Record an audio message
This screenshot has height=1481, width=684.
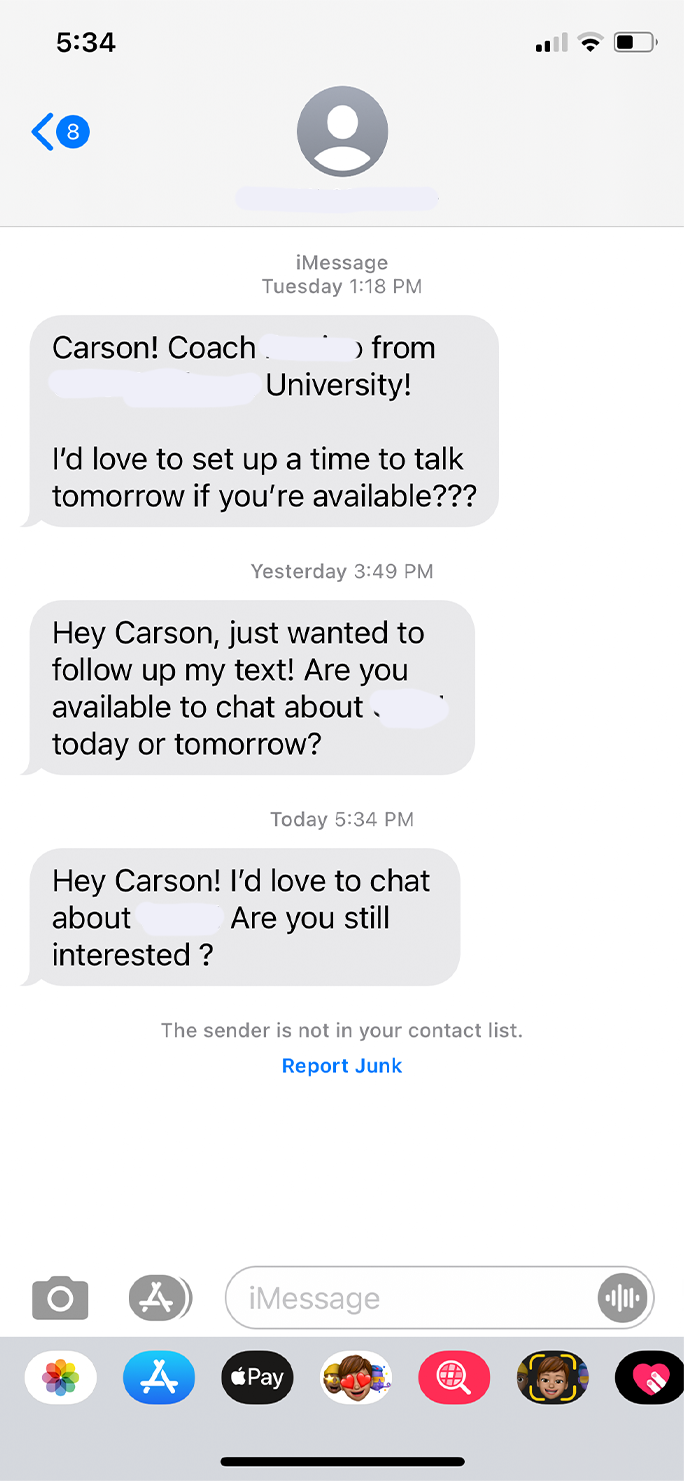tap(622, 1298)
